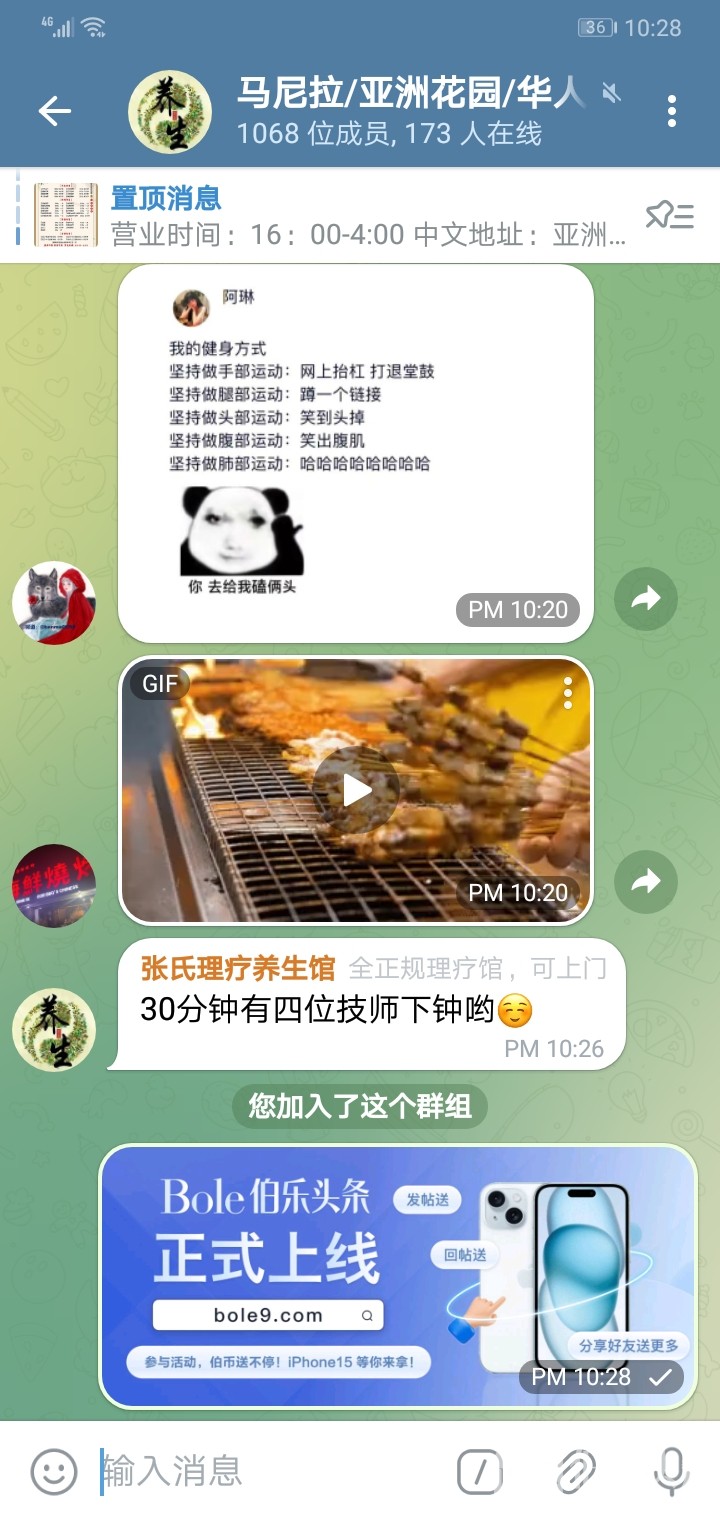Tap the 张氏理疗养生馆 avatar beside message
This screenshot has height=1520, width=720.
[x=54, y=1029]
